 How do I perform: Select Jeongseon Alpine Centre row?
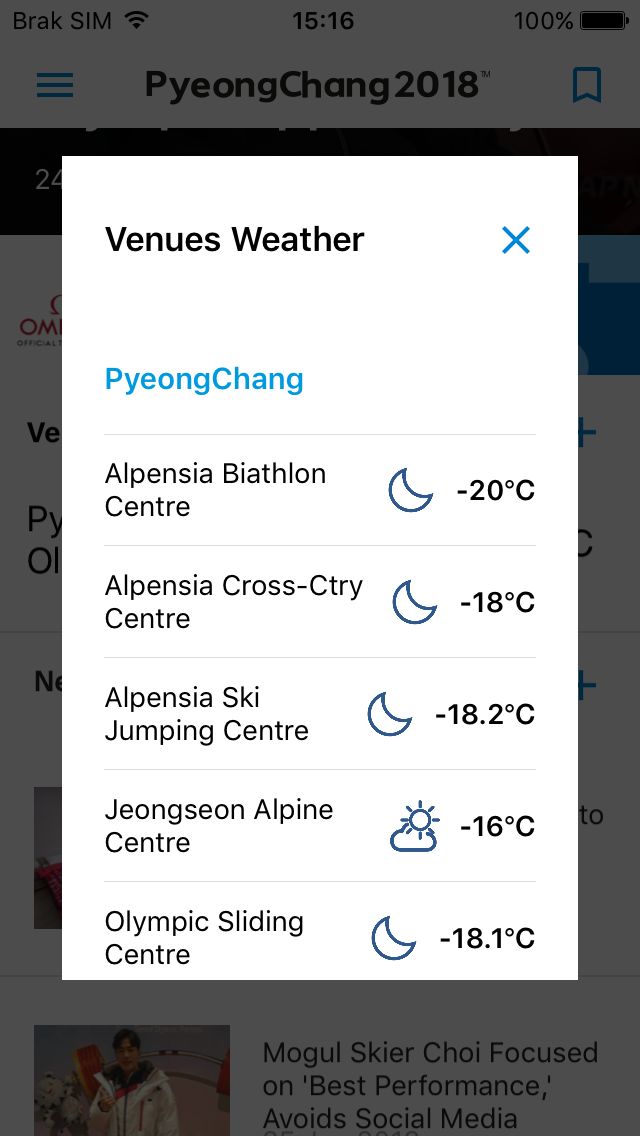coord(320,826)
